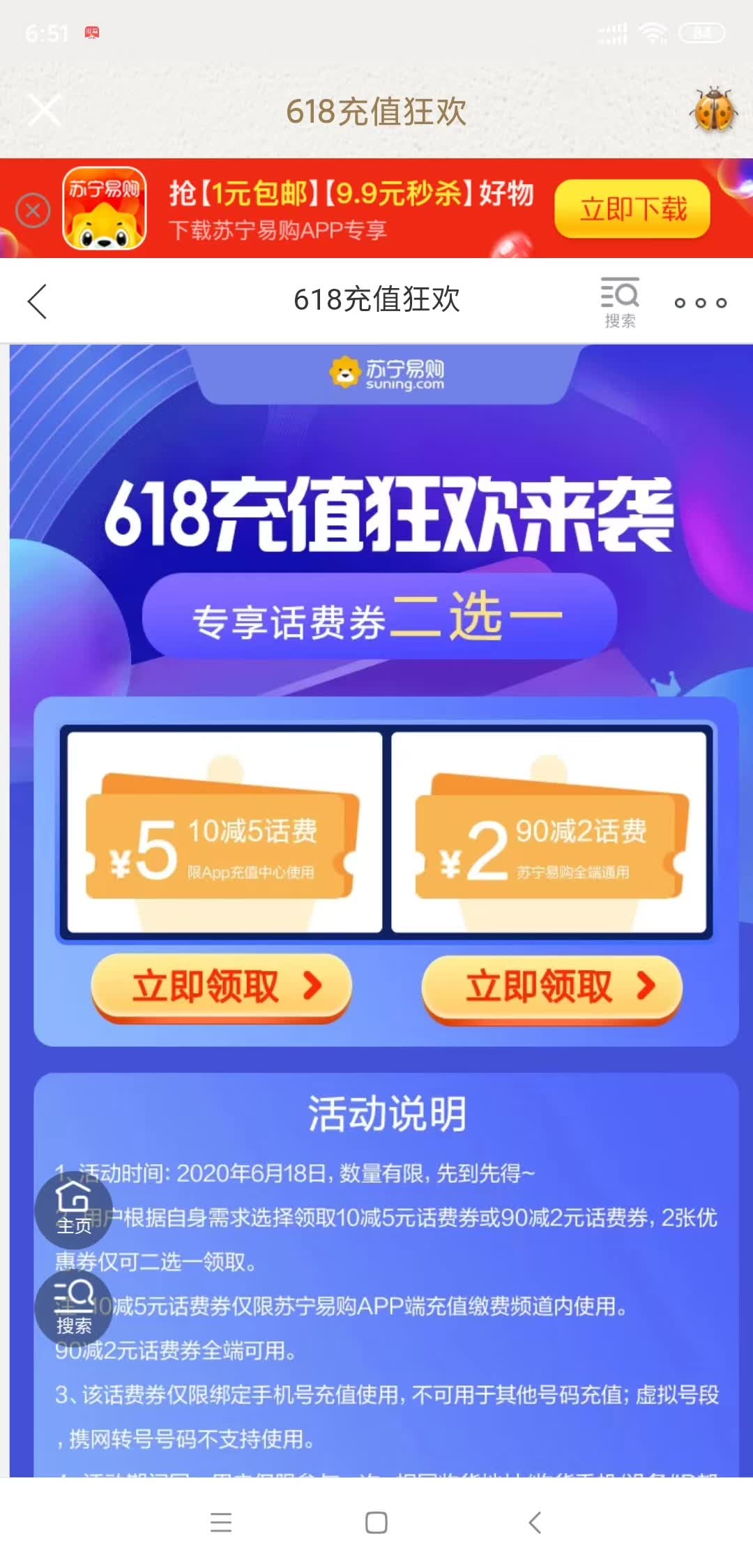753x1568 pixels.
Task: Select the 90减2话费 coupon card
Action: click(551, 832)
